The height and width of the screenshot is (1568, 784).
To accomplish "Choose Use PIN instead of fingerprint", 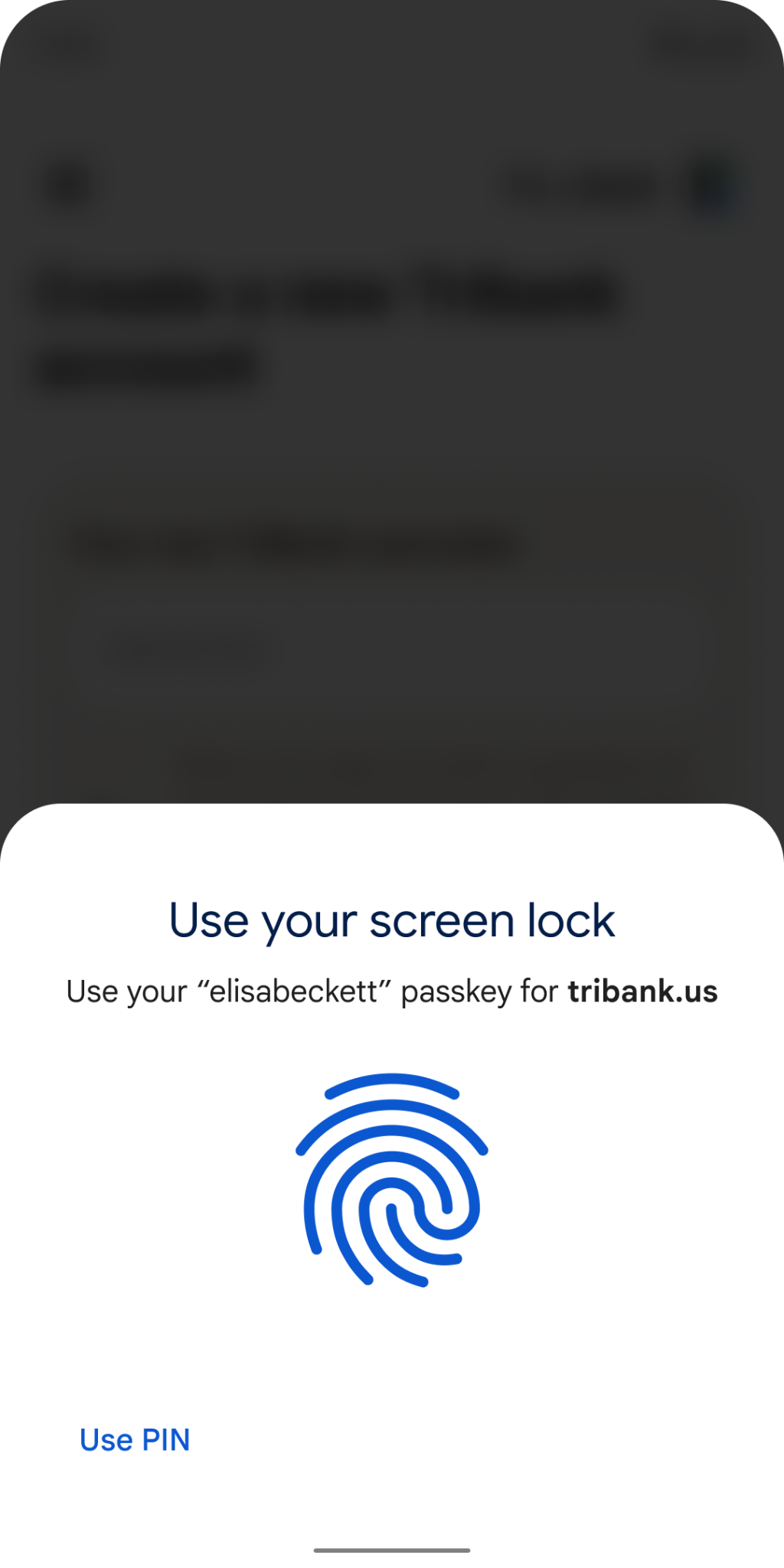I will click(x=135, y=1440).
